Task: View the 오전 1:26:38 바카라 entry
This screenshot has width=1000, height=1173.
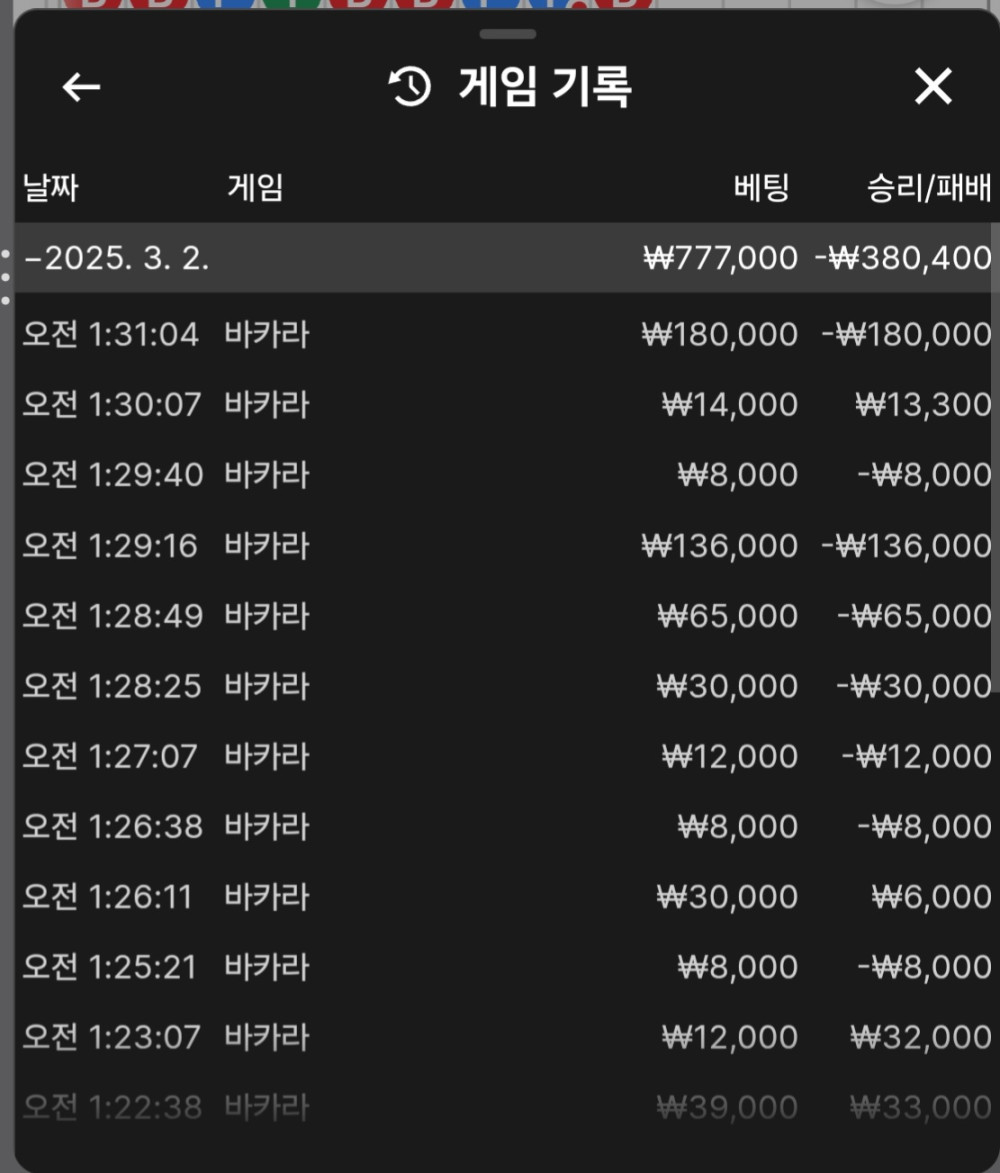Action: [500, 827]
